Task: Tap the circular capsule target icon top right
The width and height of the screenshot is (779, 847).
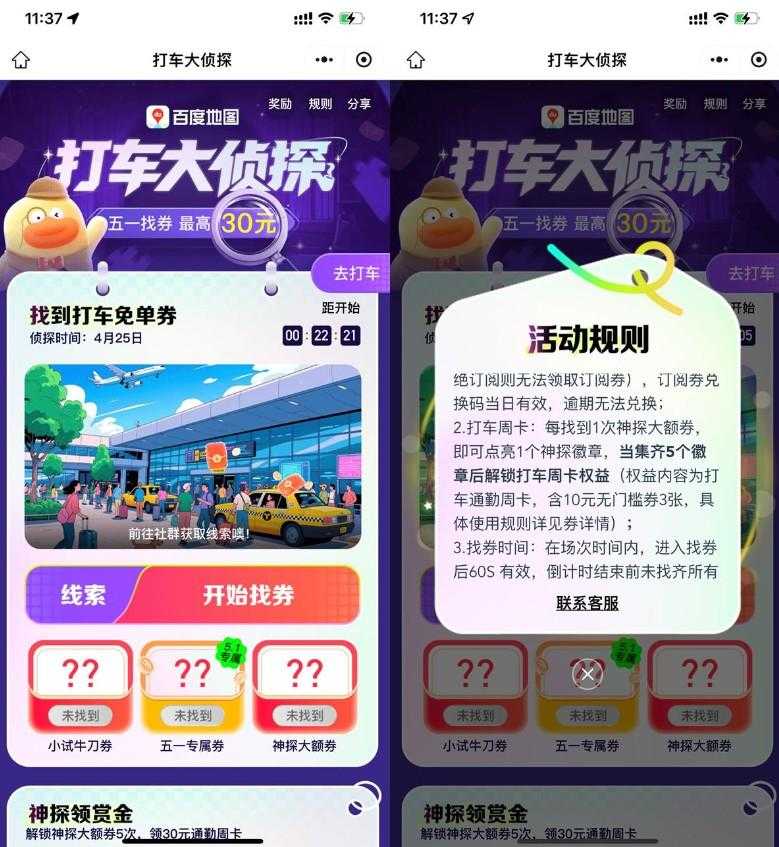Action: click(363, 60)
